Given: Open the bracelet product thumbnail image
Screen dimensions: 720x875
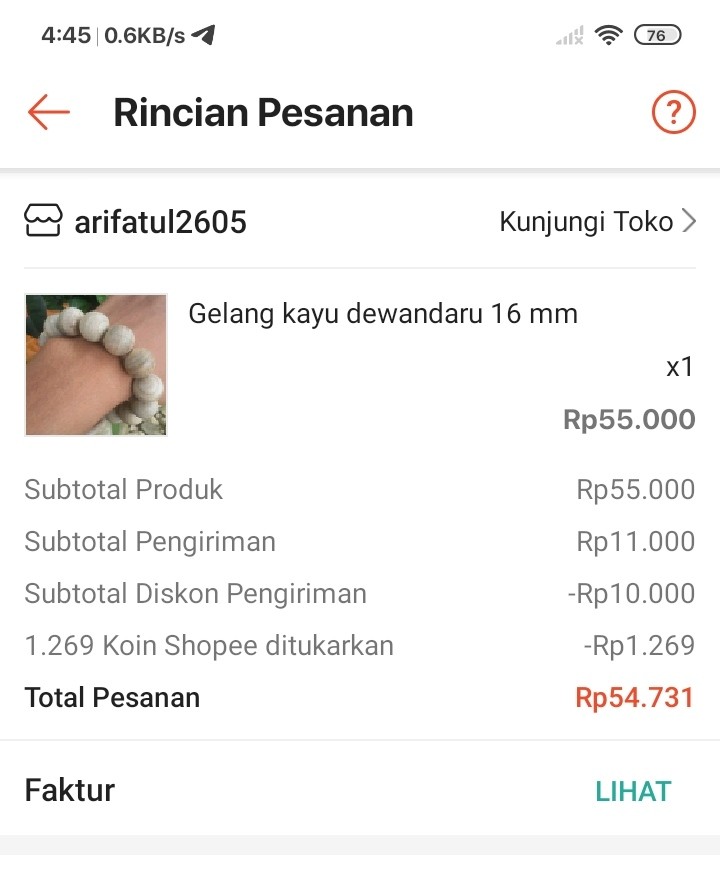Looking at the screenshot, I should pyautogui.click(x=95, y=364).
